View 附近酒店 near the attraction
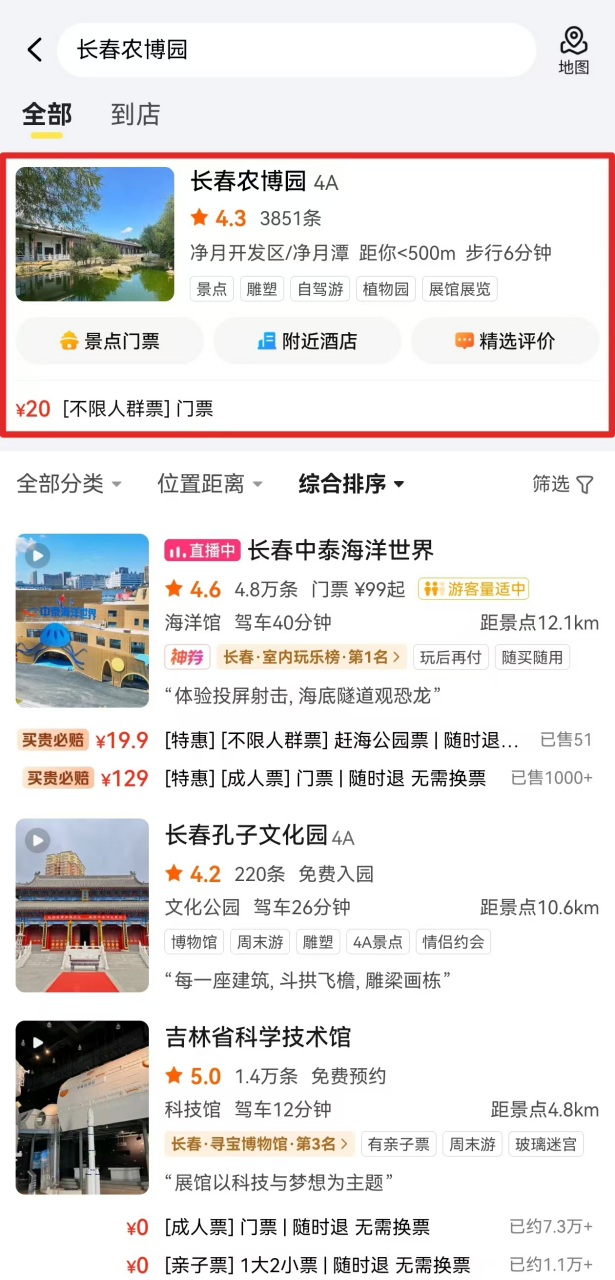615x1280 pixels. pyautogui.click(x=307, y=341)
